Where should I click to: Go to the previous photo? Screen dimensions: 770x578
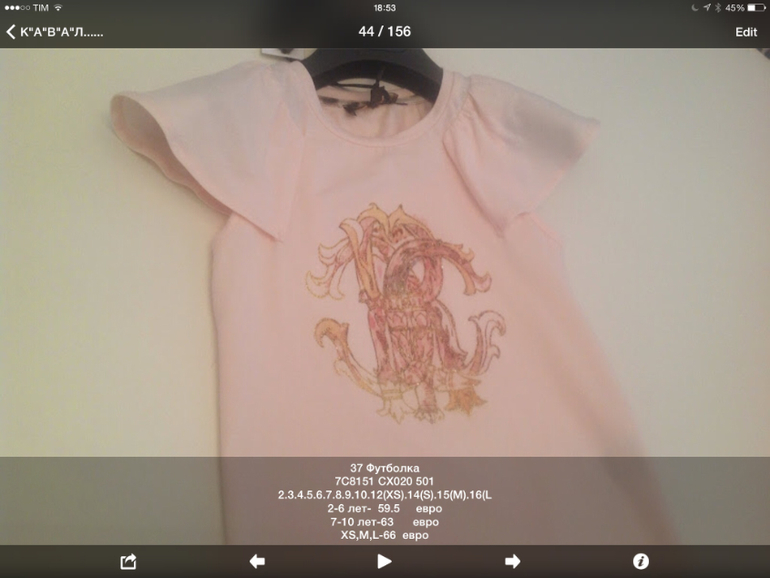pyautogui.click(x=257, y=561)
